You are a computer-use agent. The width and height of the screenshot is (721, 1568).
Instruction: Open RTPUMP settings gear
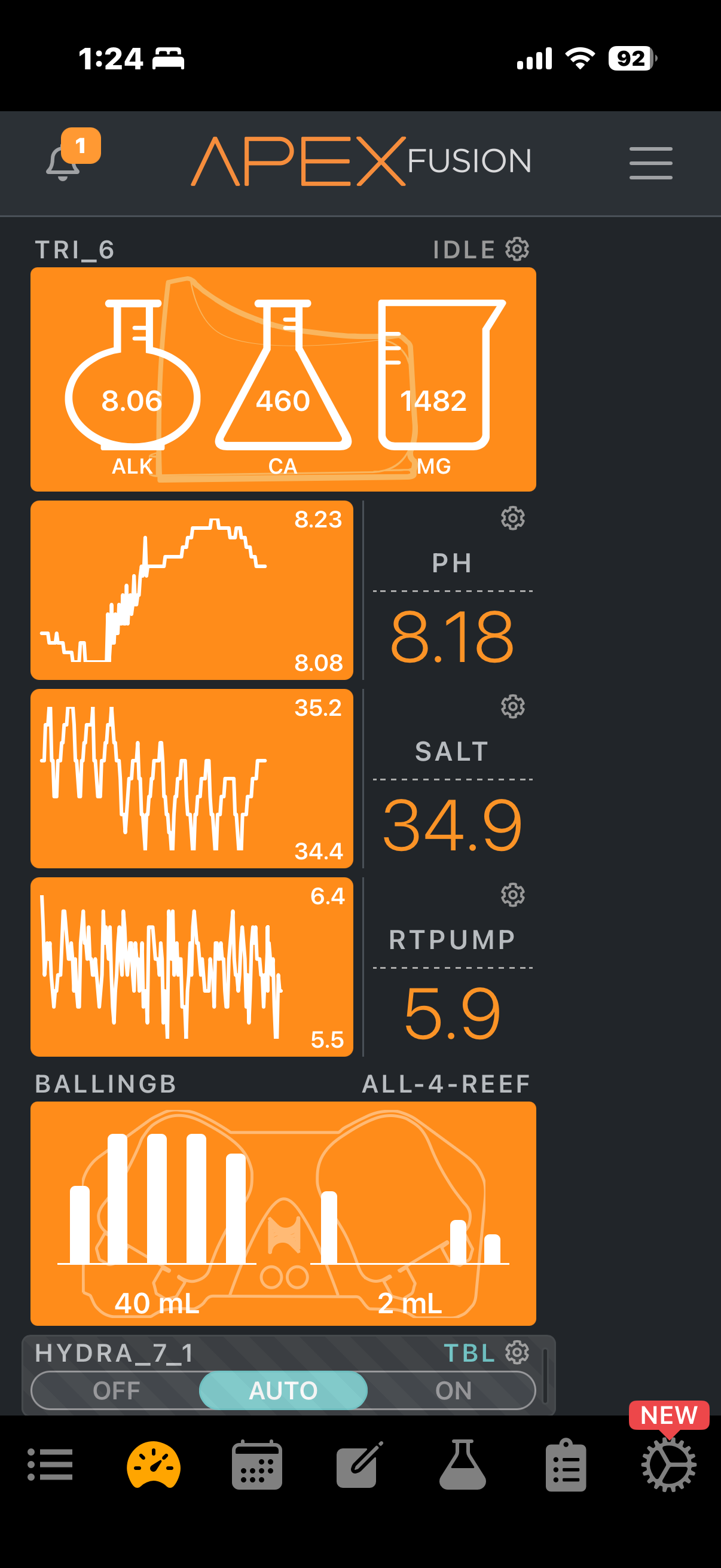point(512,895)
